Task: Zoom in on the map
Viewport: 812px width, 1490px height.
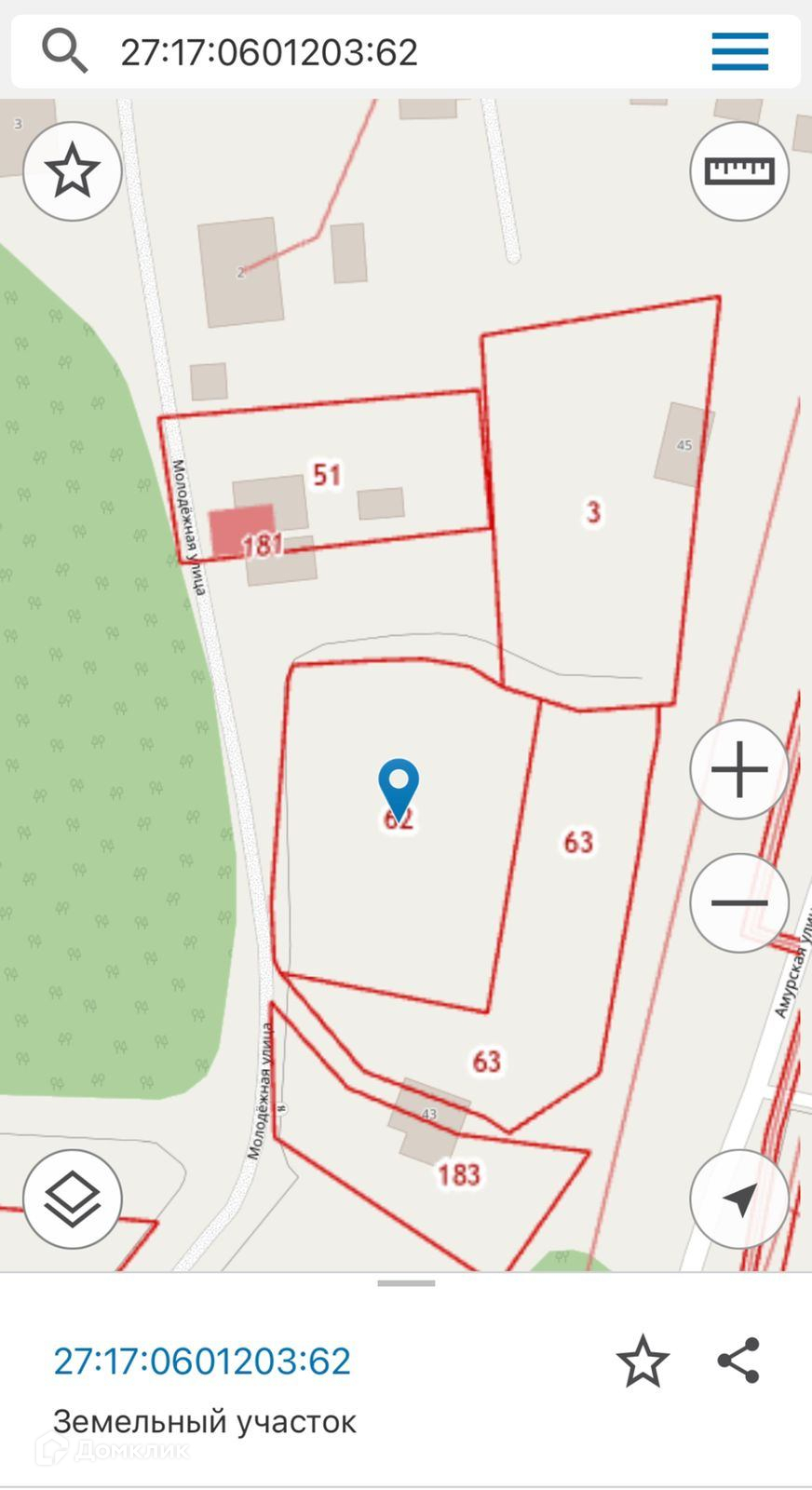Action: tap(739, 770)
